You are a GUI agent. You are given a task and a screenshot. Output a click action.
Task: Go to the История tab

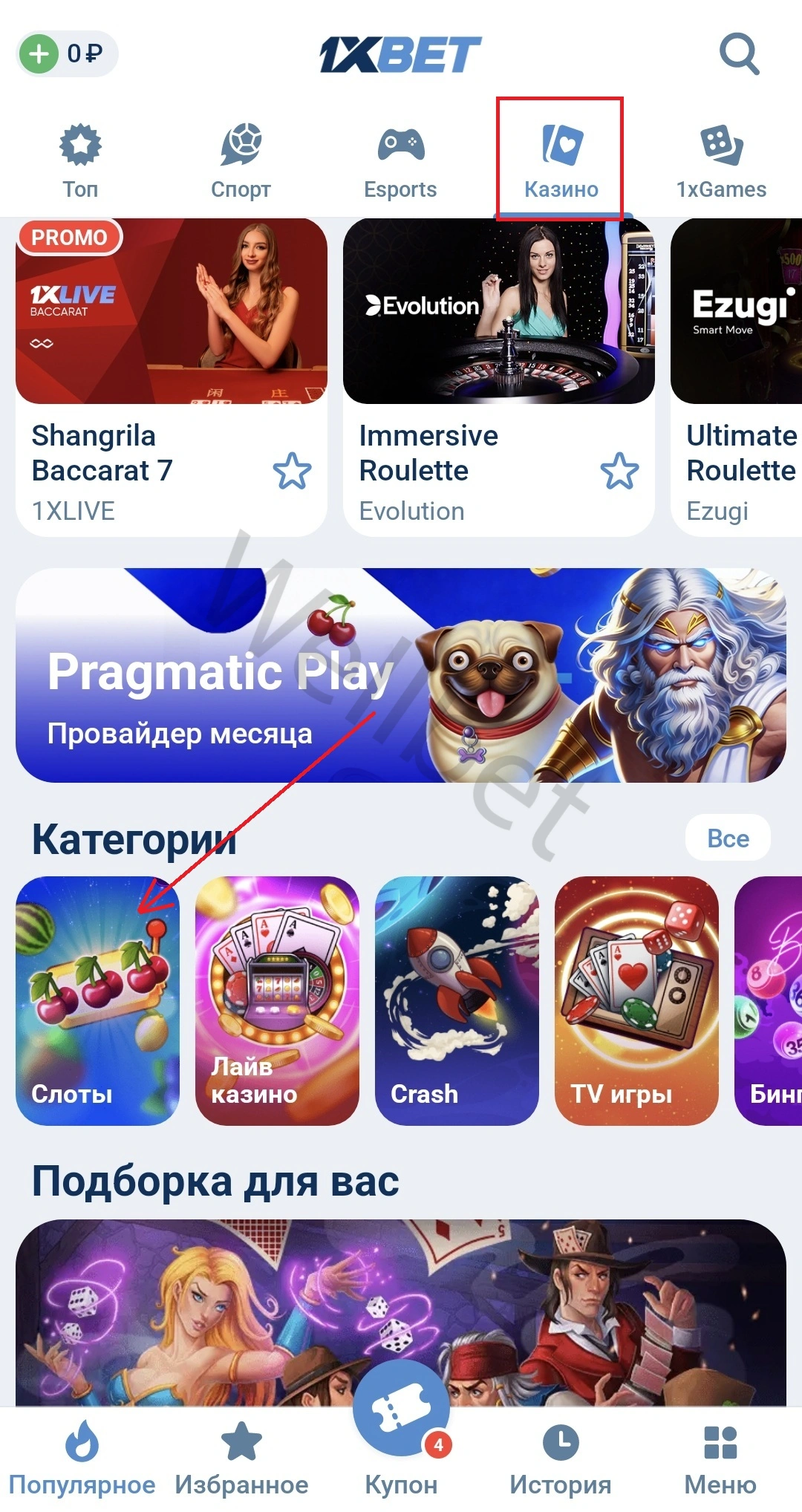561,1459
